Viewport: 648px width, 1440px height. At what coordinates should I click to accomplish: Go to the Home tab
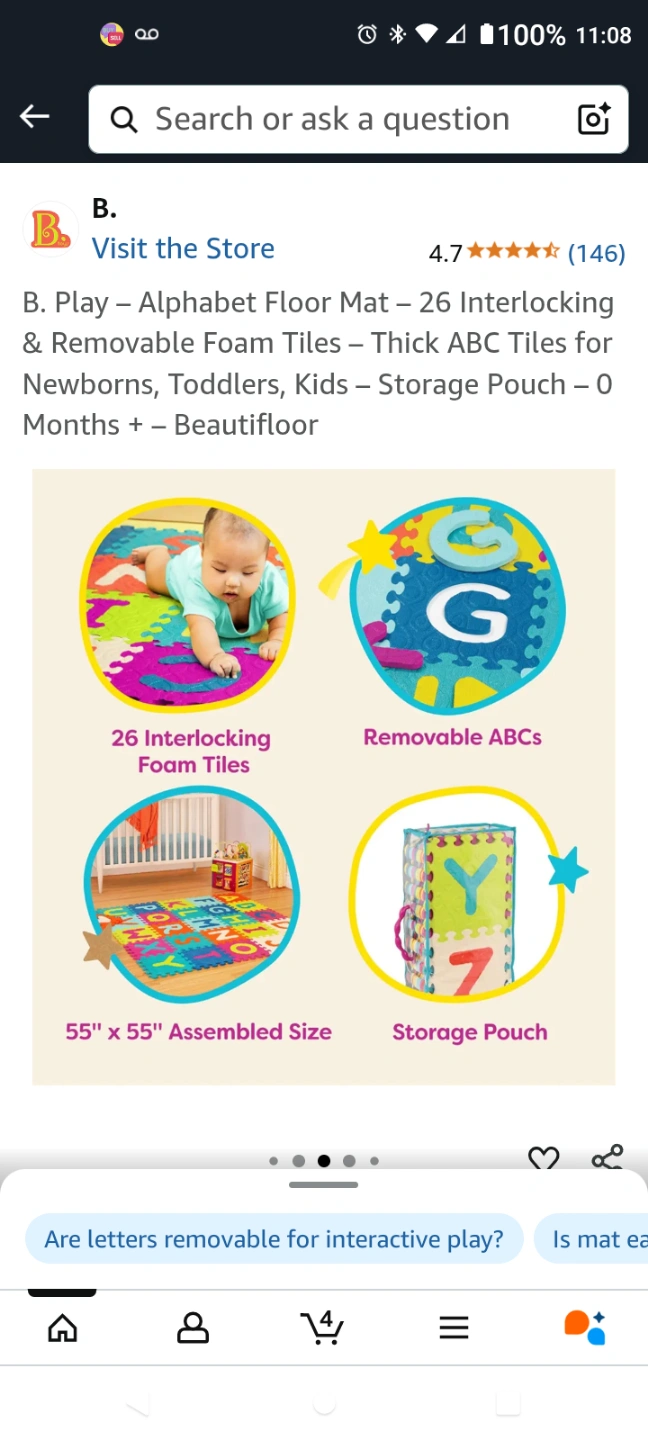[62, 1328]
